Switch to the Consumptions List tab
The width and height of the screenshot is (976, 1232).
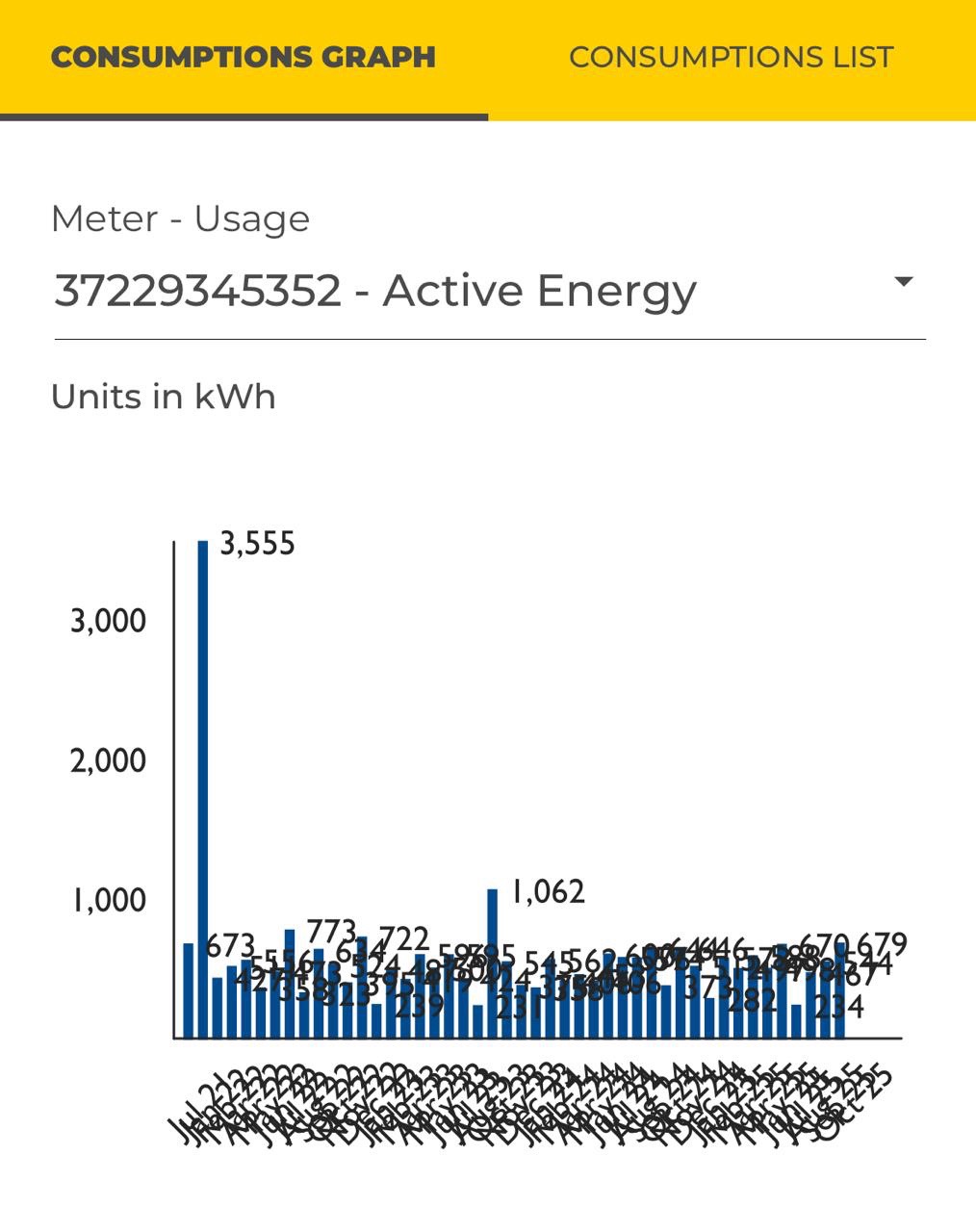pyautogui.click(x=731, y=58)
